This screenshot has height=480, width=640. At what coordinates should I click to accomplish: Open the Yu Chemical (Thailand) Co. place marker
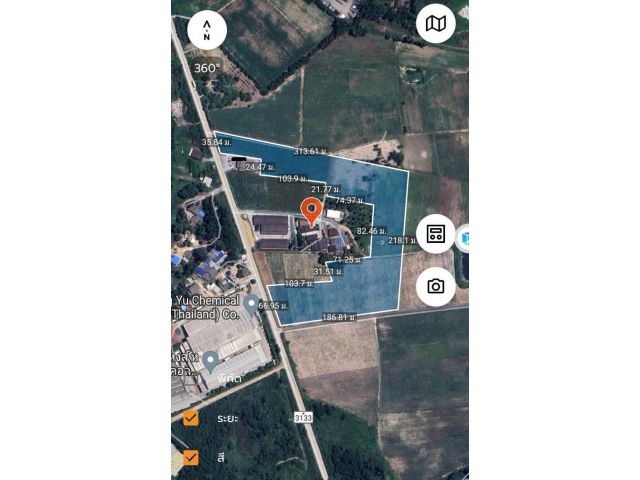250,303
